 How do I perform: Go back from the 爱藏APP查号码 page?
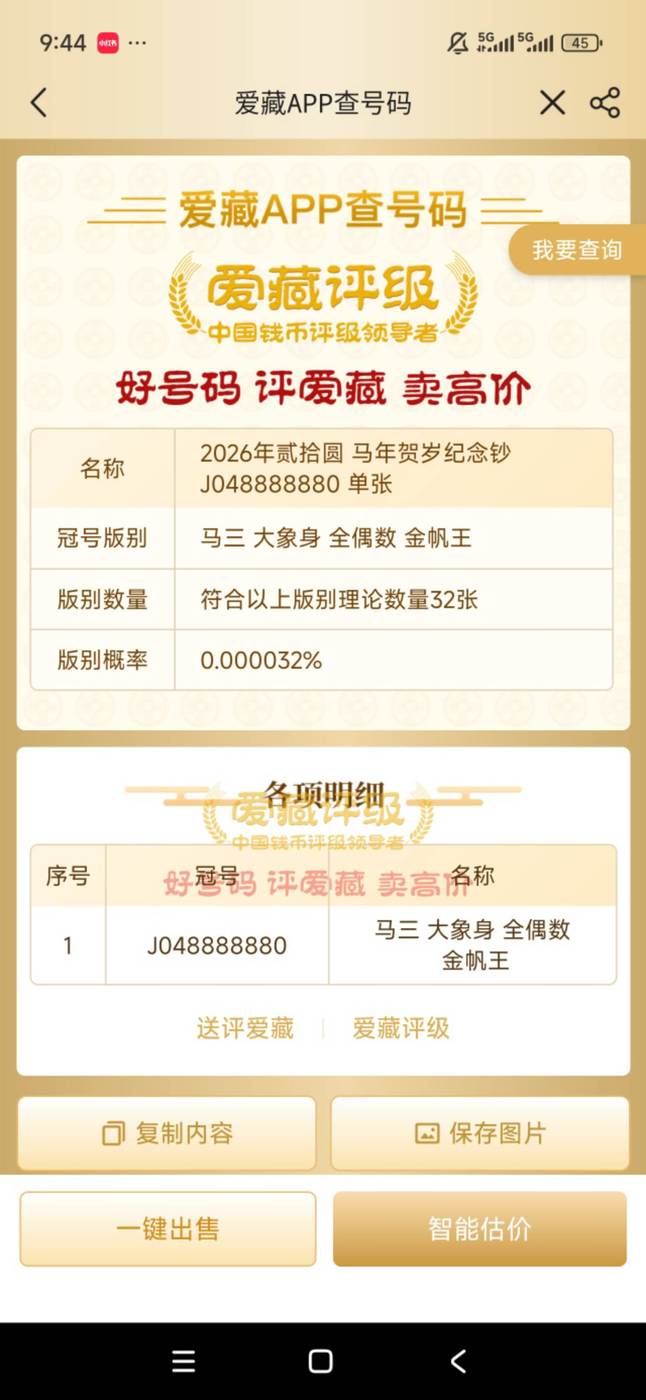point(39,103)
